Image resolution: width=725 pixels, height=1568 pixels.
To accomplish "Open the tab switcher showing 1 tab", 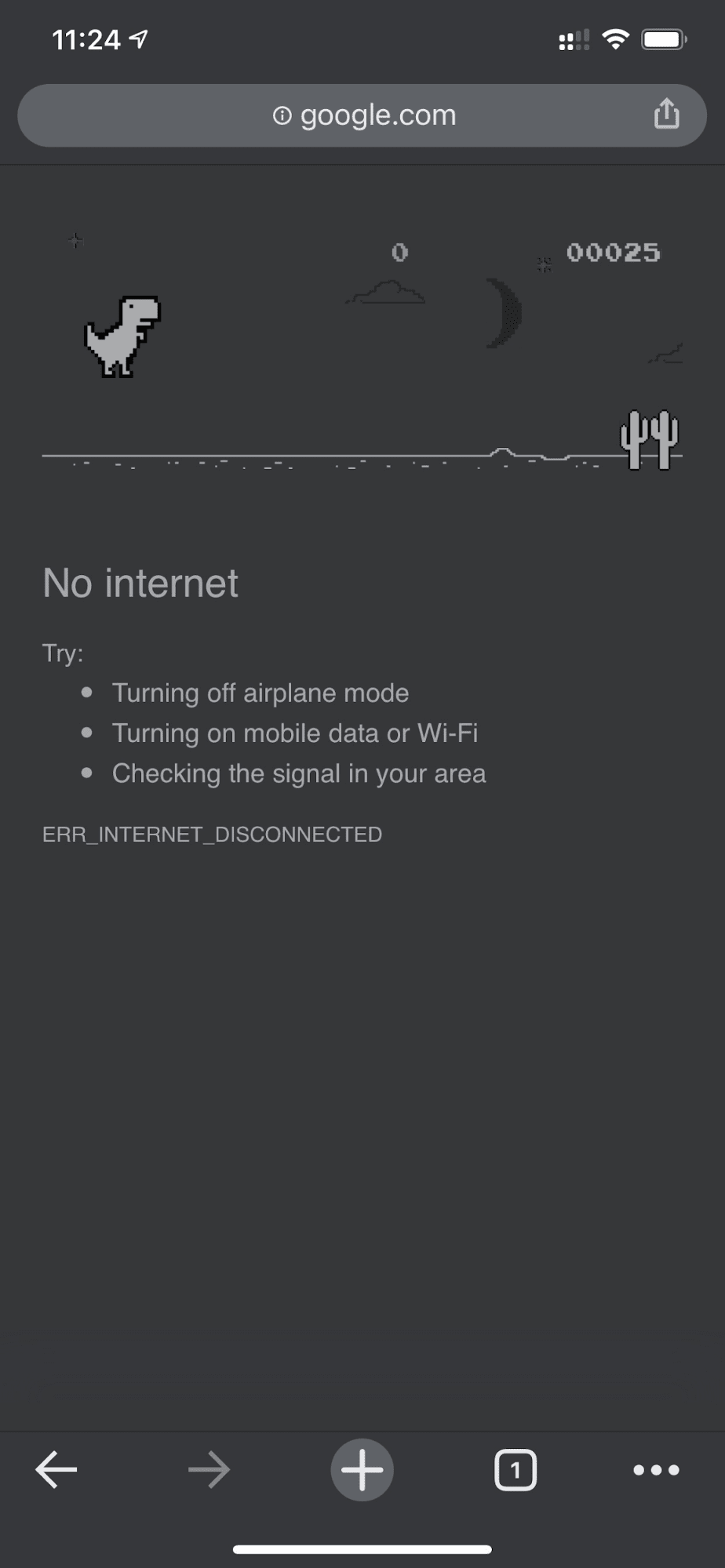I will click(x=515, y=1469).
